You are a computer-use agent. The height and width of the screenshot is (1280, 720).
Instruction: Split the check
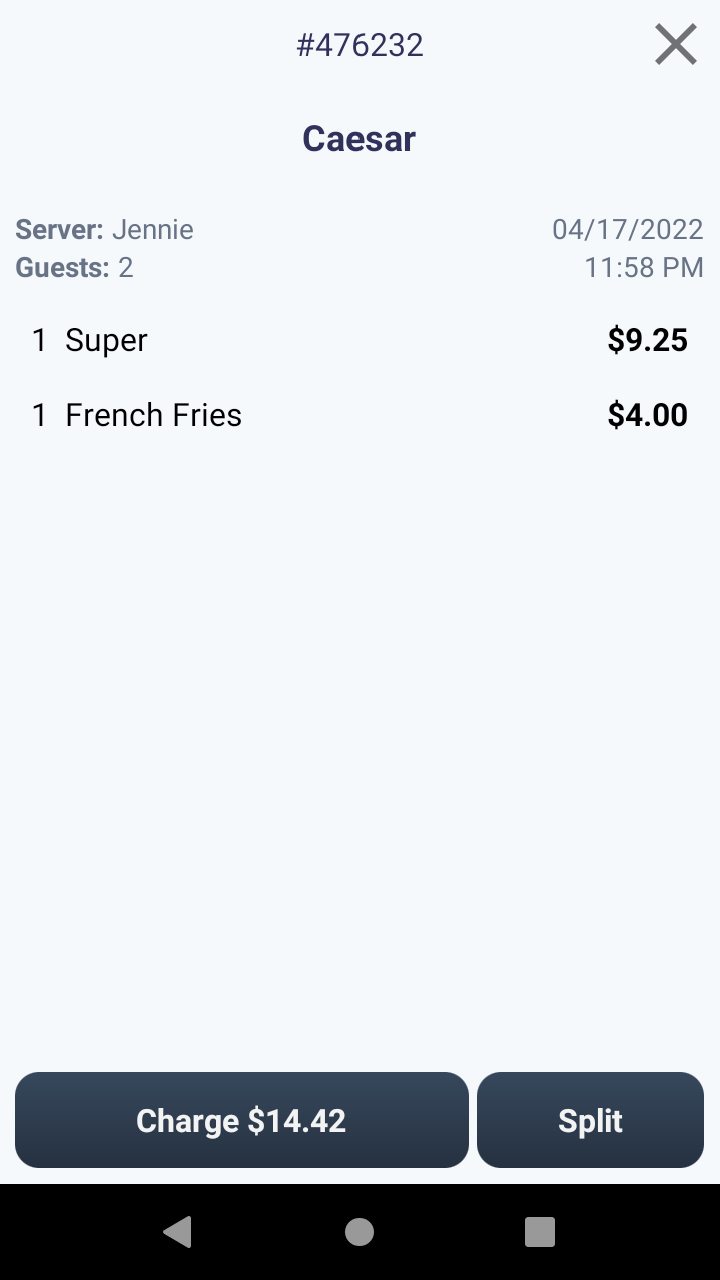tap(590, 1120)
